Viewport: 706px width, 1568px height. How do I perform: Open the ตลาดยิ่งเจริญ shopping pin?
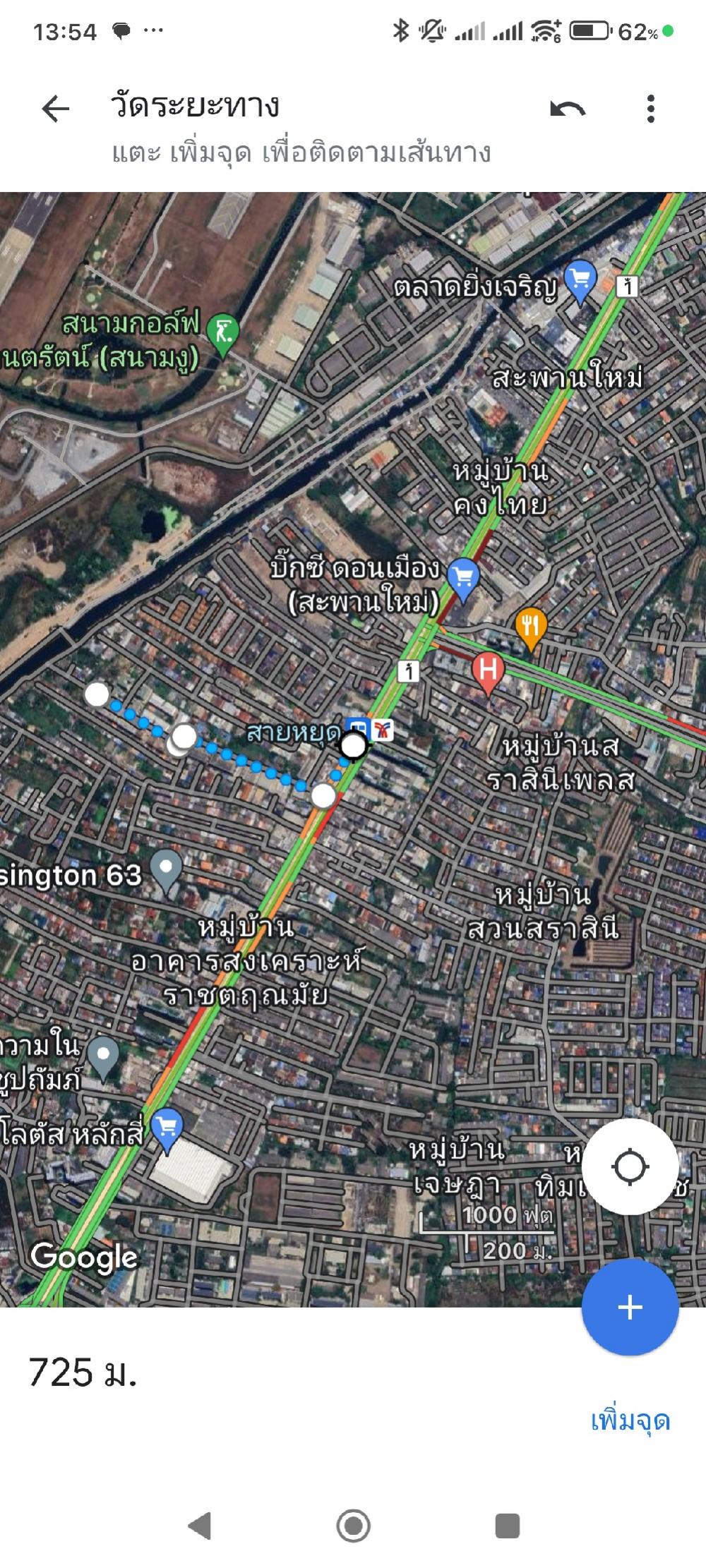coord(580,282)
